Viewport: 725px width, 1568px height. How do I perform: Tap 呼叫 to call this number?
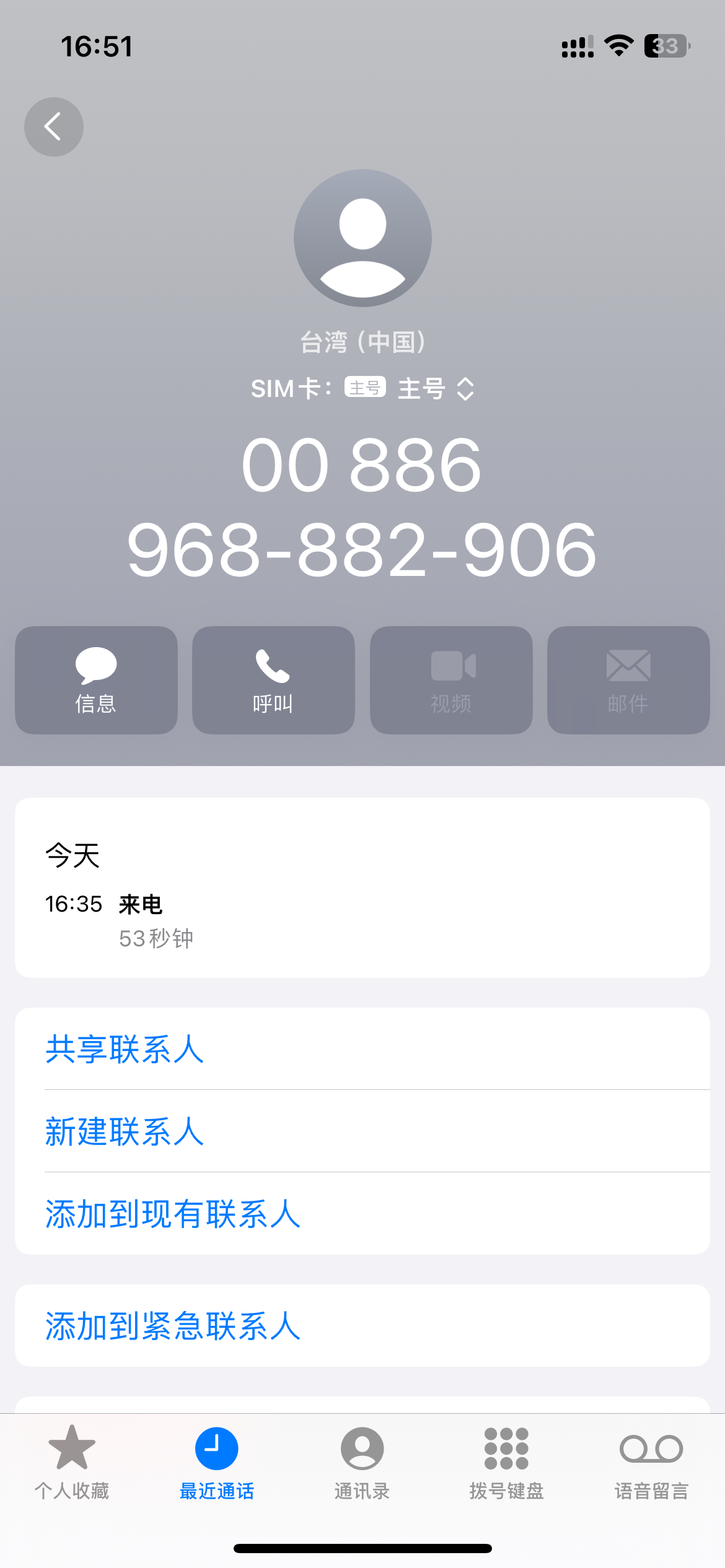click(273, 680)
